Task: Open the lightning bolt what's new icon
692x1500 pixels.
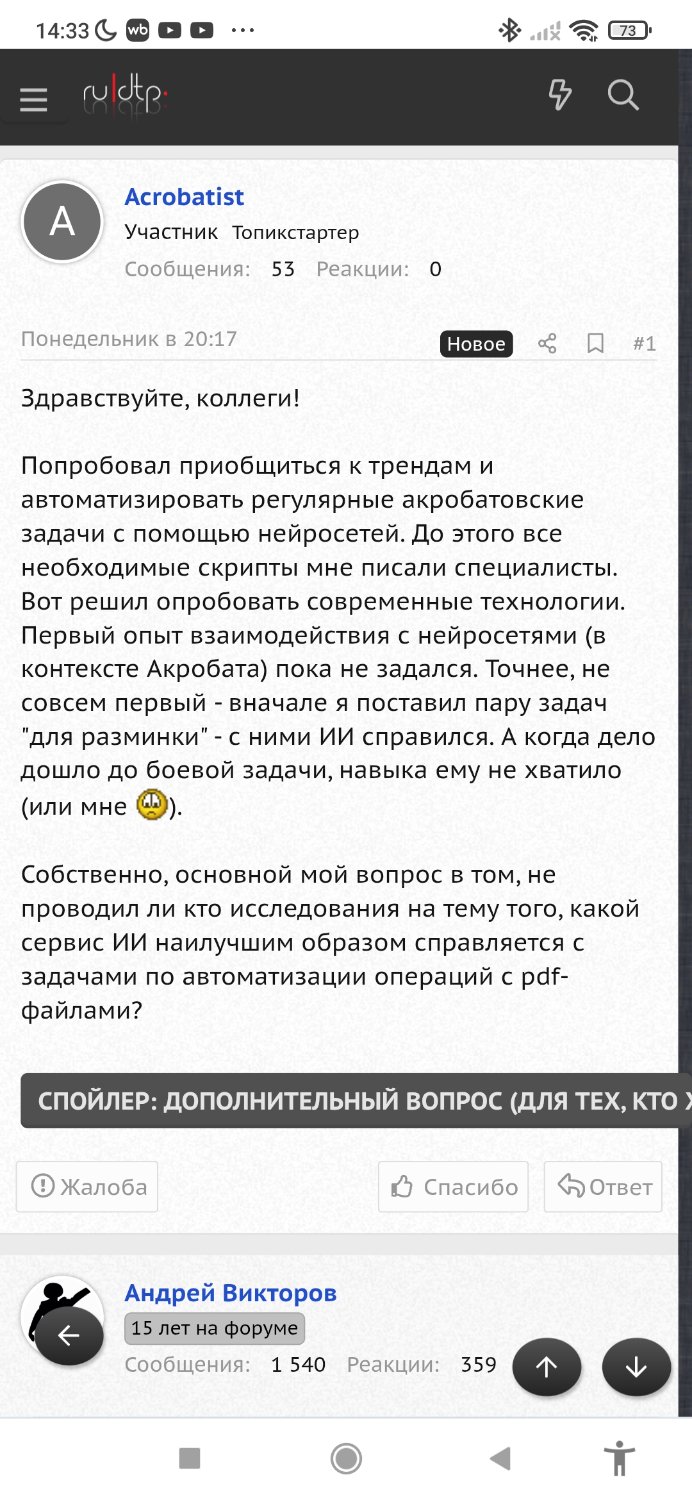Action: [560, 96]
